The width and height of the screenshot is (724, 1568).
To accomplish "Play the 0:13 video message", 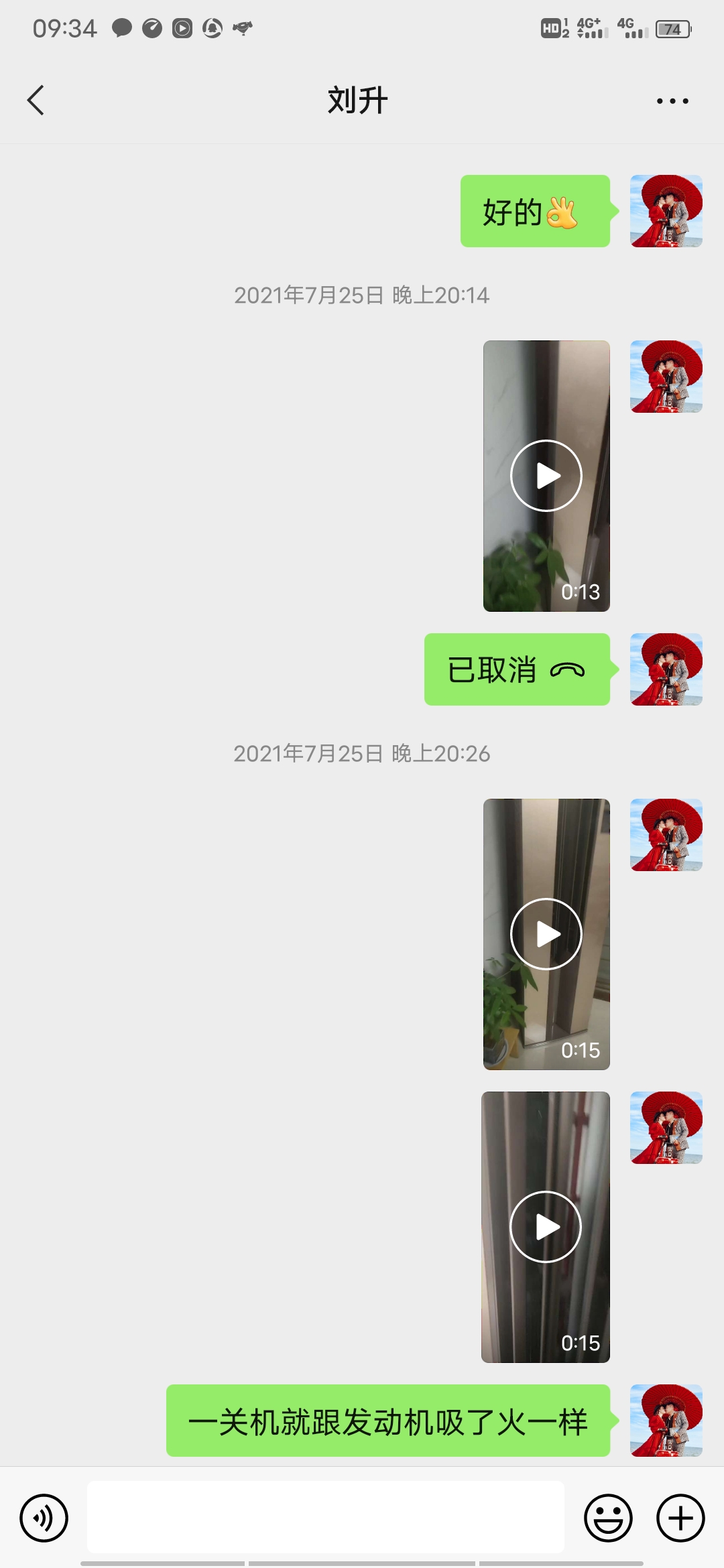I will coord(546,476).
